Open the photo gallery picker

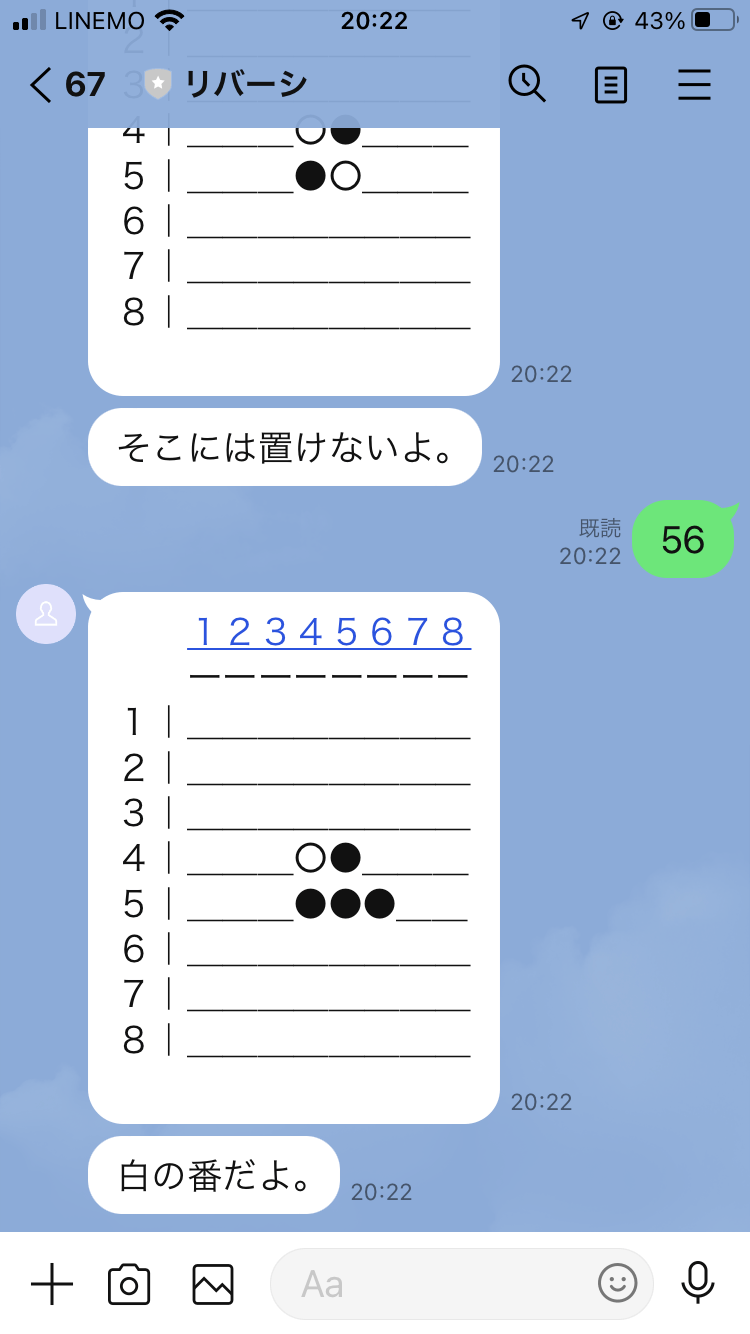[x=213, y=1284]
